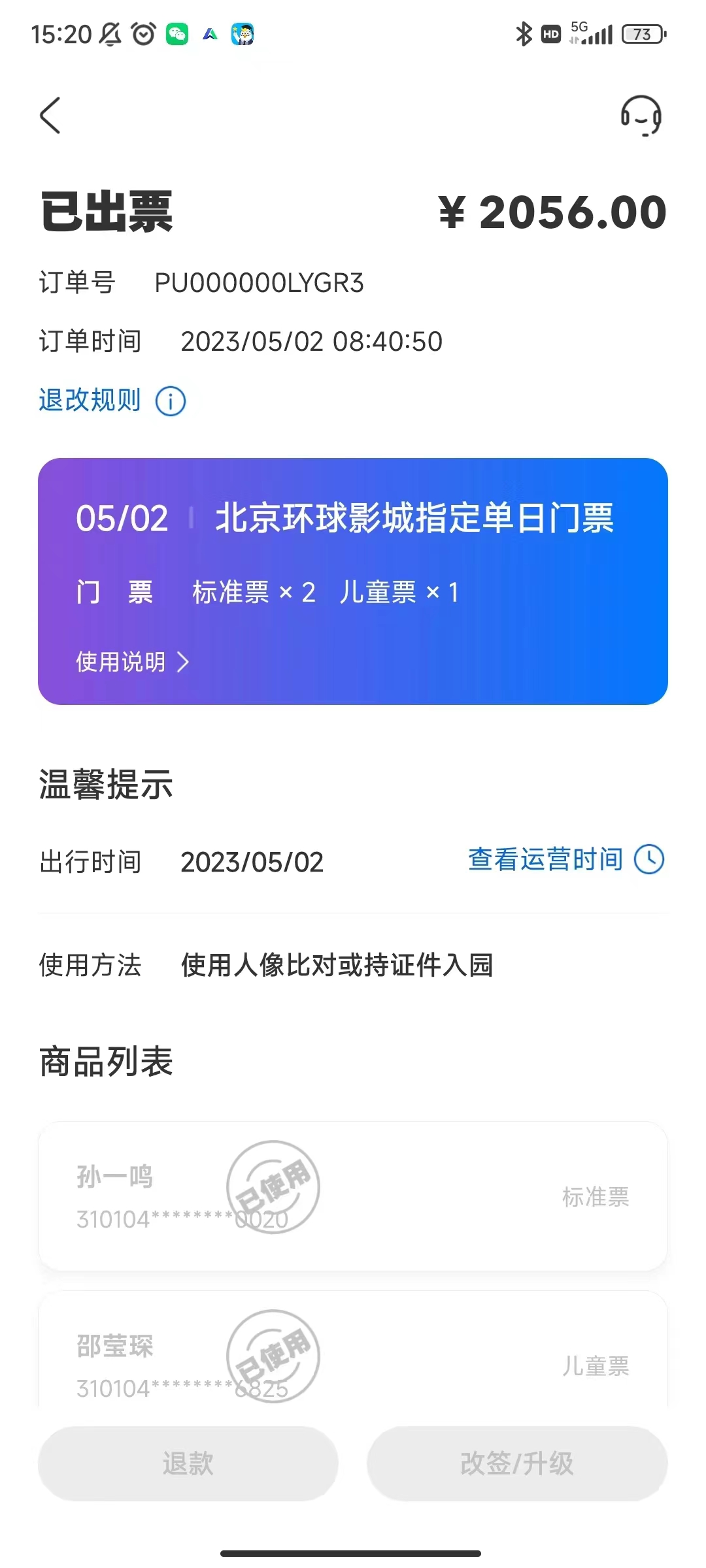Open 使用说明 on the ticket card
The height and width of the screenshot is (1568, 706).
click(132, 662)
